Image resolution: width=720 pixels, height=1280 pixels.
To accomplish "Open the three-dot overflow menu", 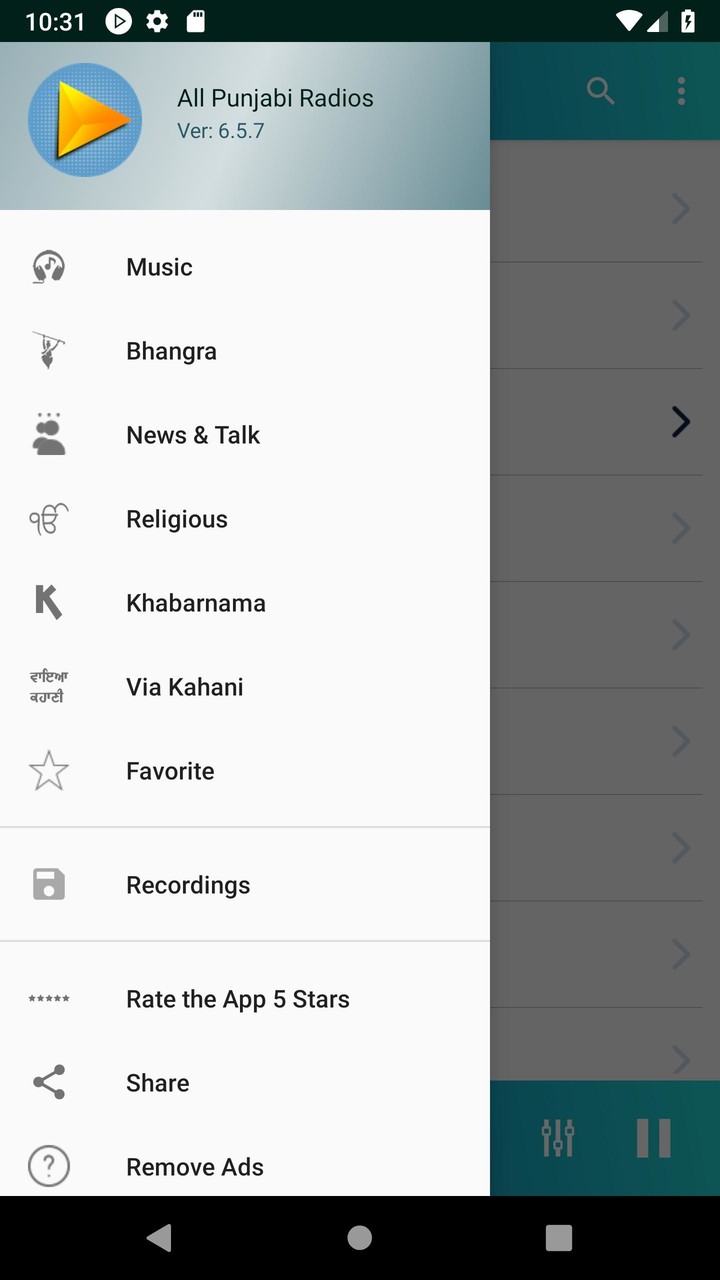I will point(681,91).
